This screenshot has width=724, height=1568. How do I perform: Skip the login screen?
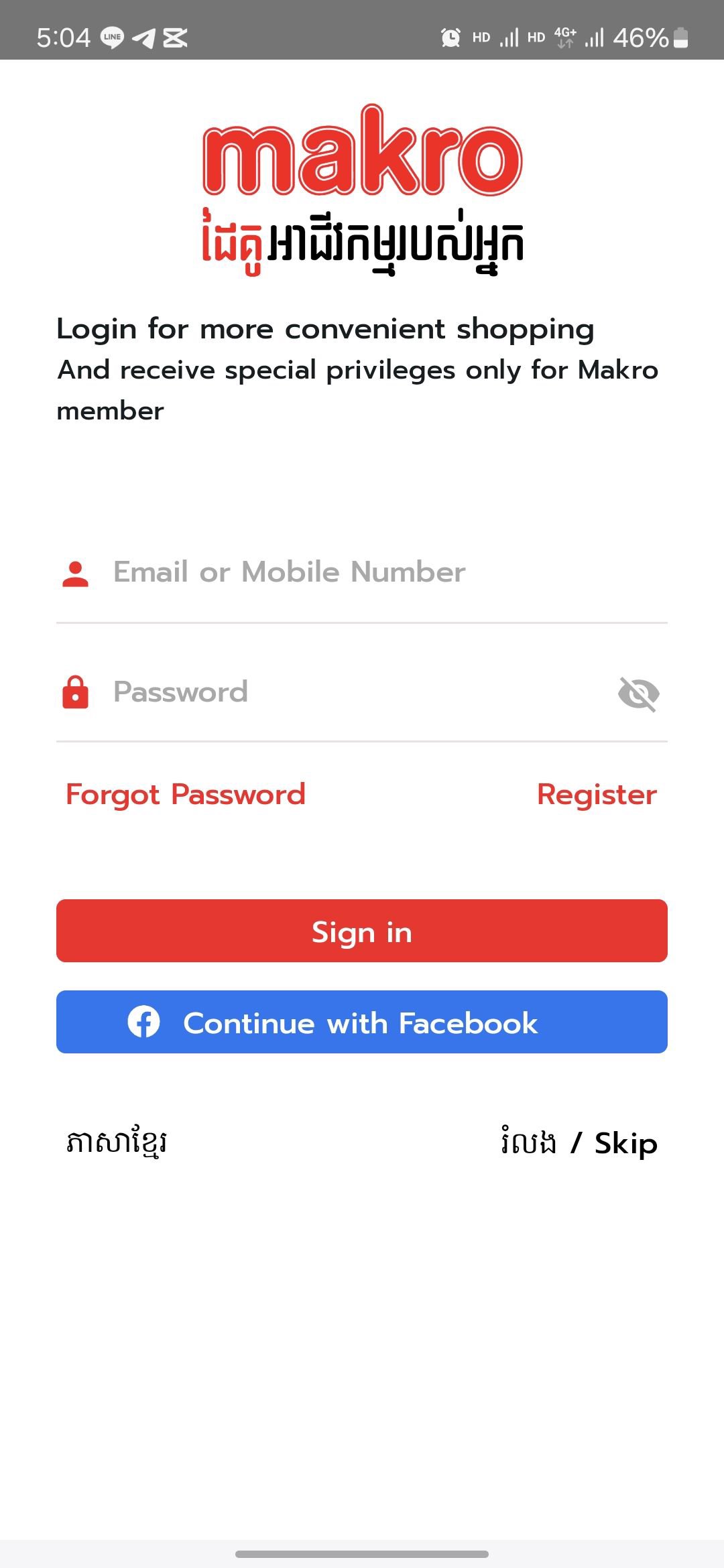click(x=579, y=1142)
